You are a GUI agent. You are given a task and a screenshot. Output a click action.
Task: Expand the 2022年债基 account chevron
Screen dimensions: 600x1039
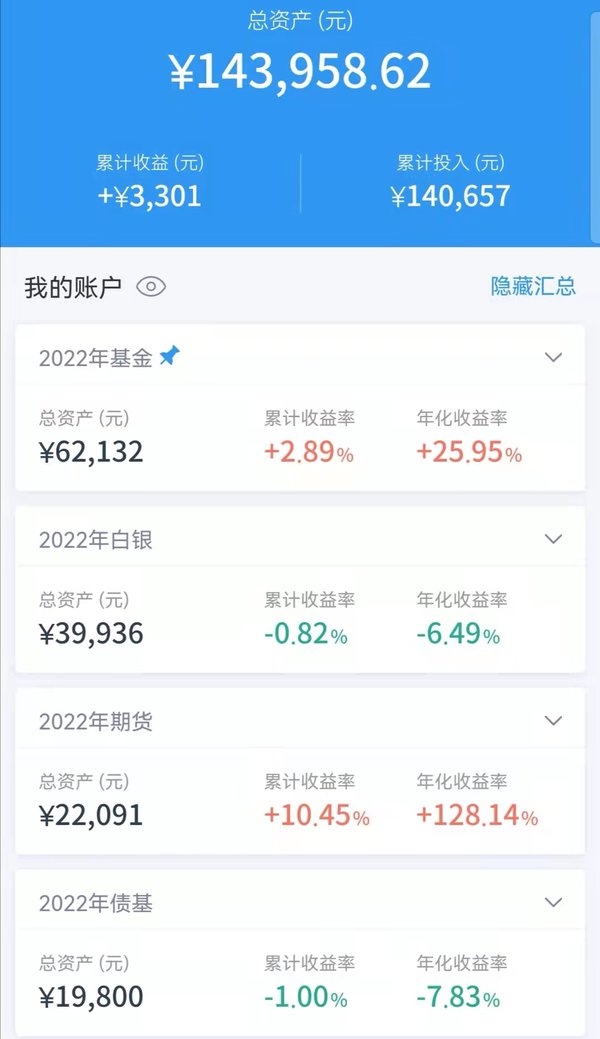554,902
